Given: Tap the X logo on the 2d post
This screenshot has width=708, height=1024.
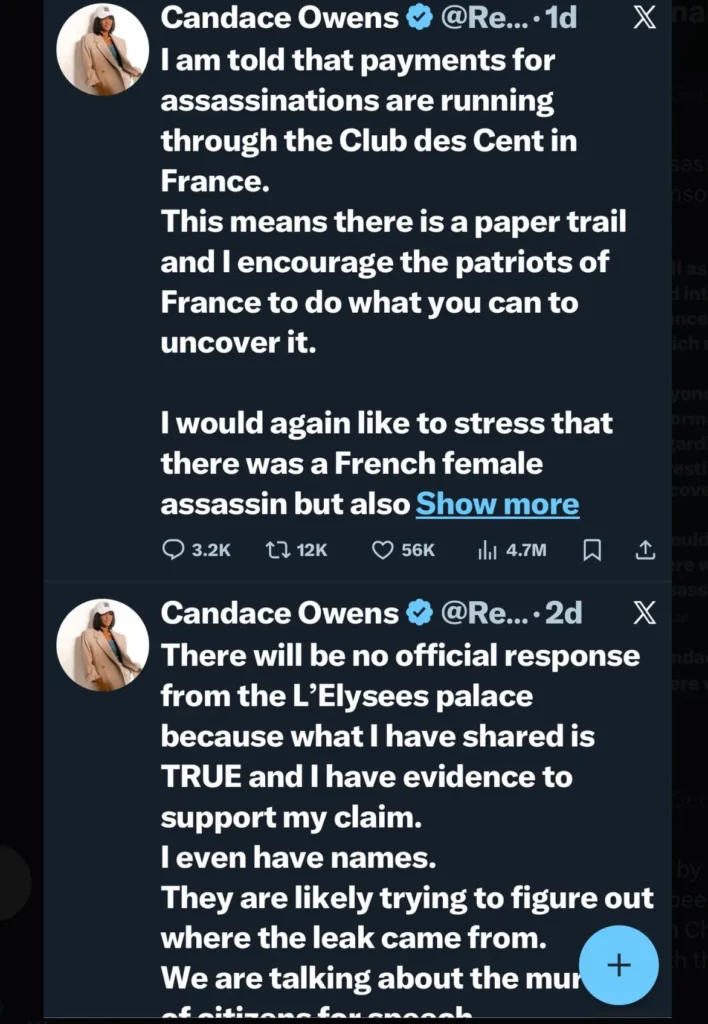Looking at the screenshot, I should [645, 613].
